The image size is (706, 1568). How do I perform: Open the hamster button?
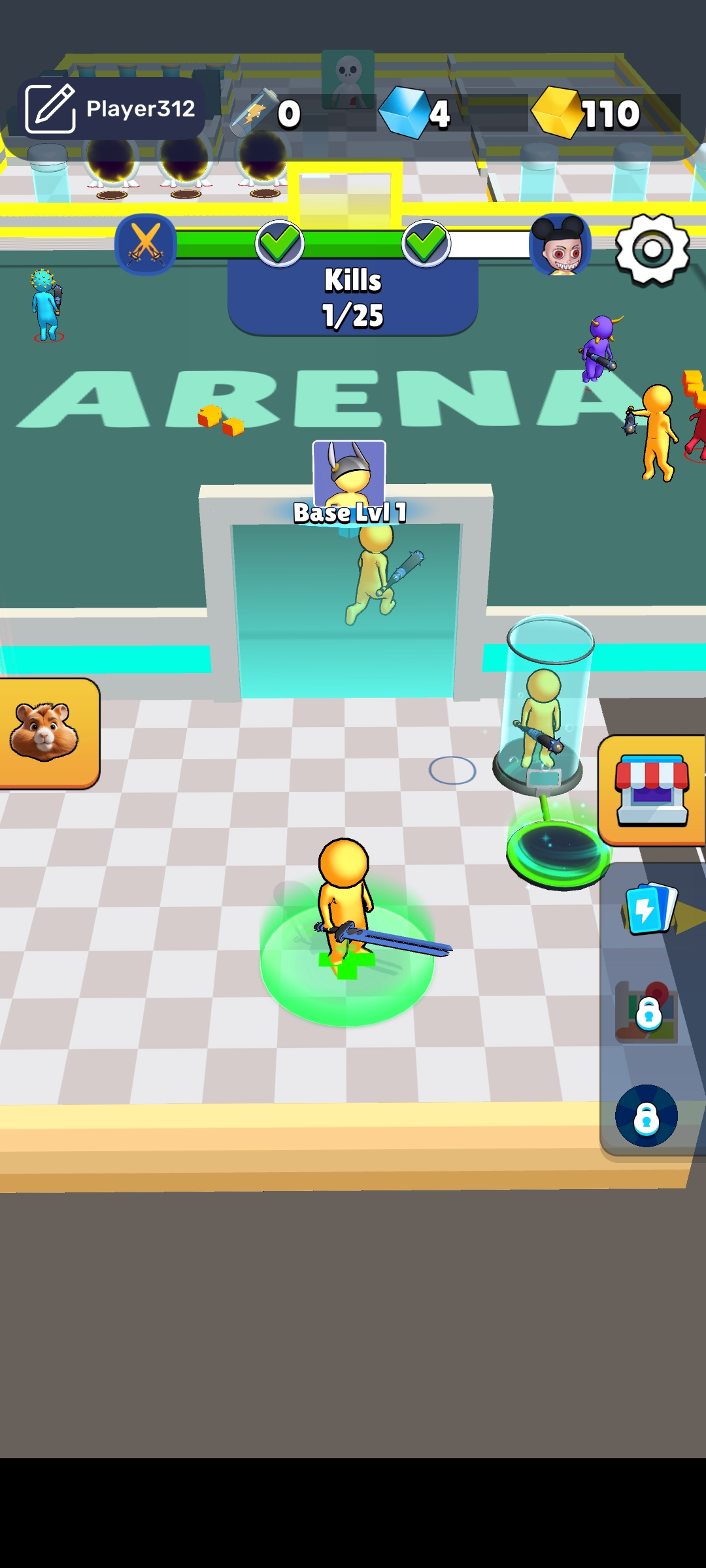tap(46, 732)
